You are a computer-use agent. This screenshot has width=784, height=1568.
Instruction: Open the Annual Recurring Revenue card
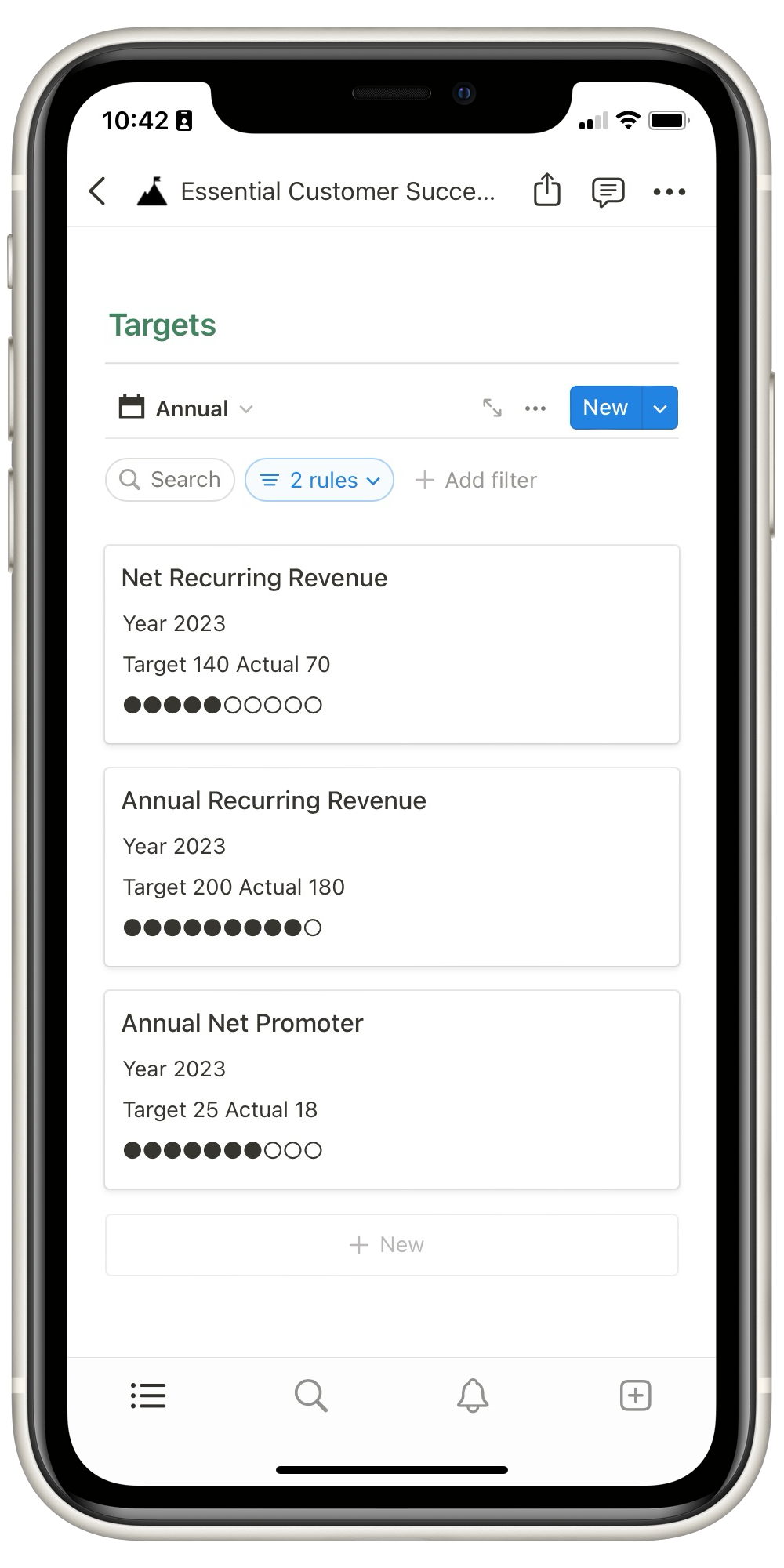click(x=391, y=866)
